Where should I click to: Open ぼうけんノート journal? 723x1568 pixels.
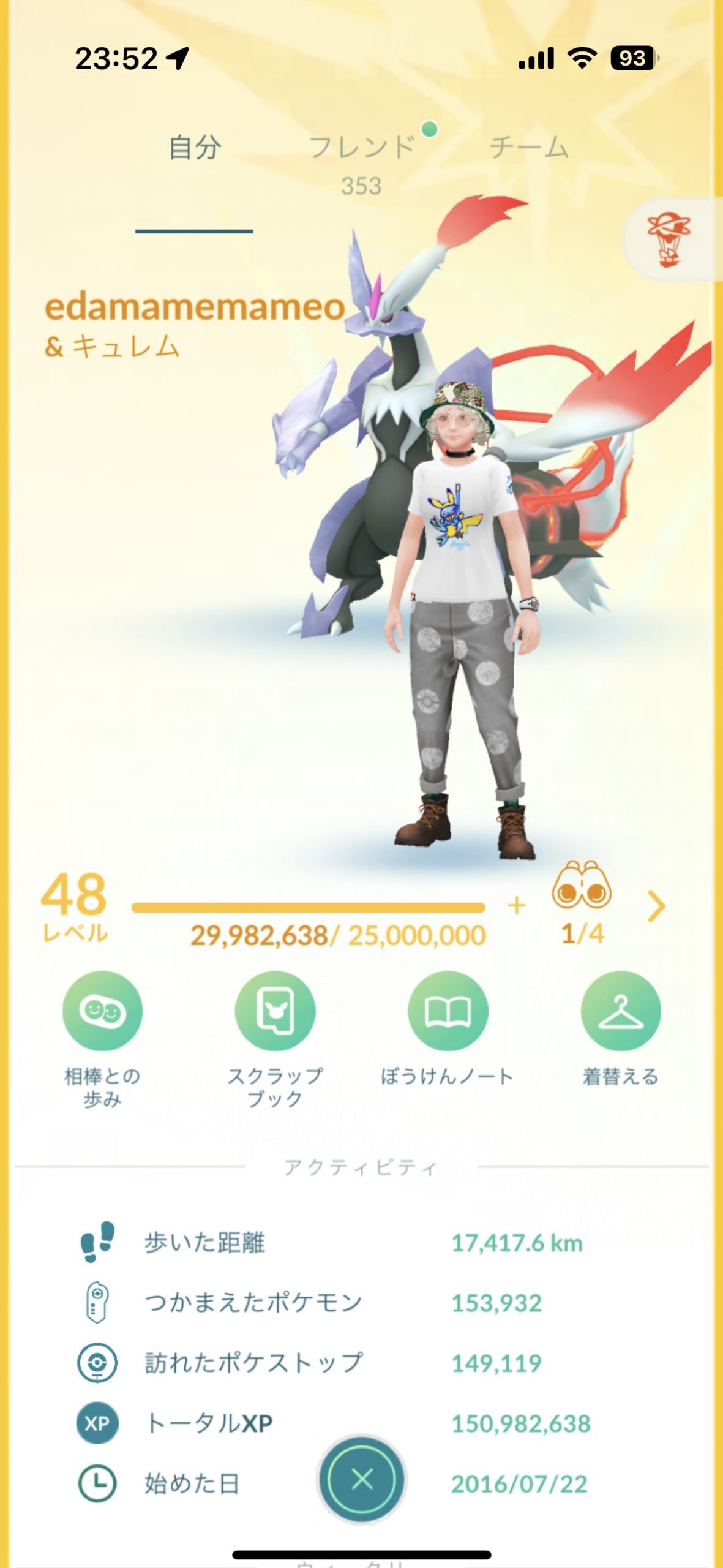click(x=448, y=1011)
